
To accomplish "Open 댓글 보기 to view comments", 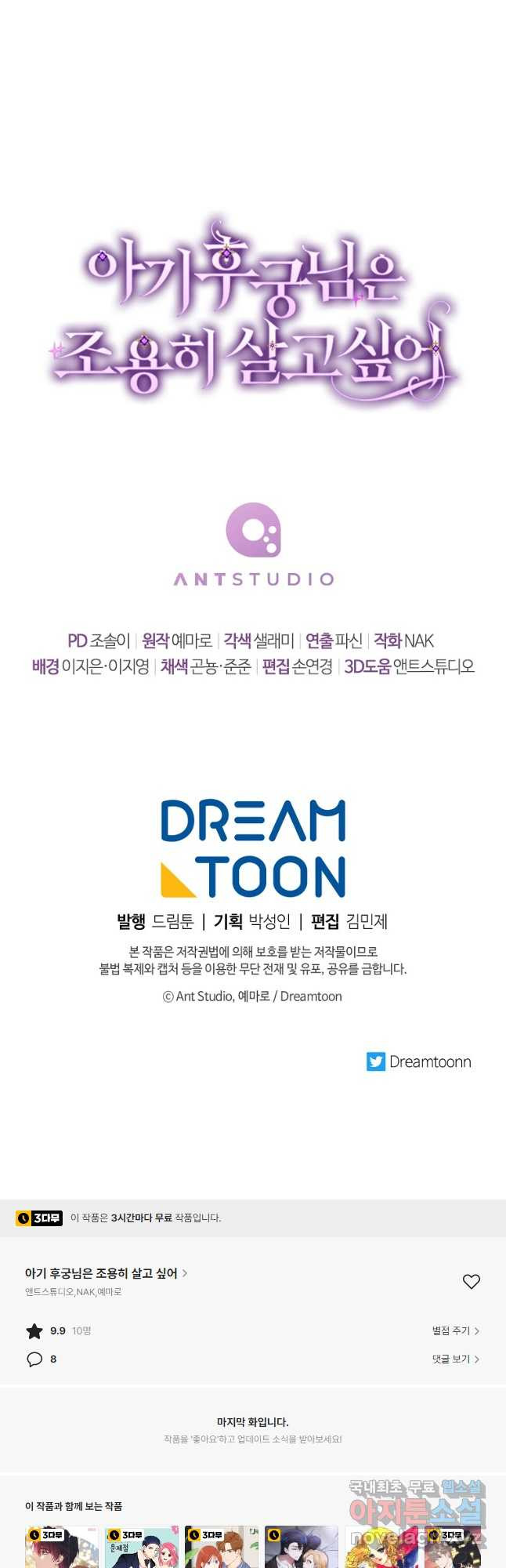I will (x=455, y=1359).
